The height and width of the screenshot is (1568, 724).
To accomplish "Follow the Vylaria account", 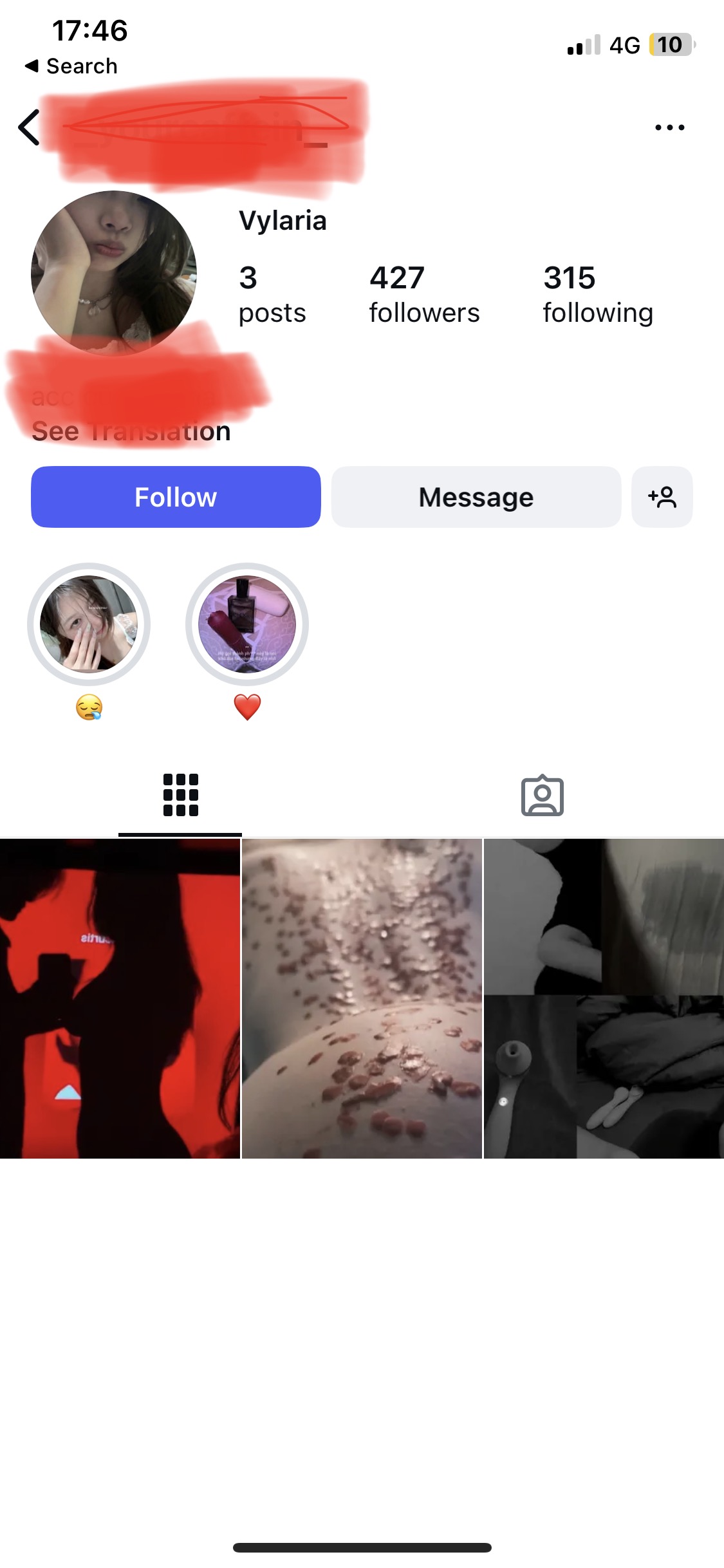I will pos(176,497).
